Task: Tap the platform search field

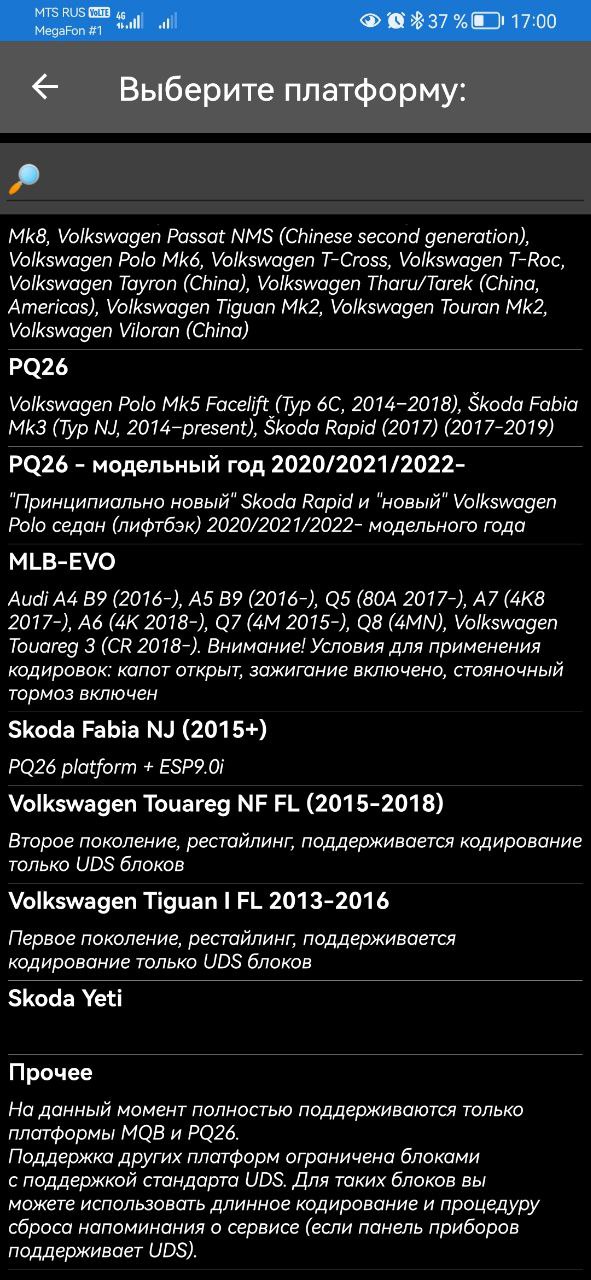Action: pos(295,178)
